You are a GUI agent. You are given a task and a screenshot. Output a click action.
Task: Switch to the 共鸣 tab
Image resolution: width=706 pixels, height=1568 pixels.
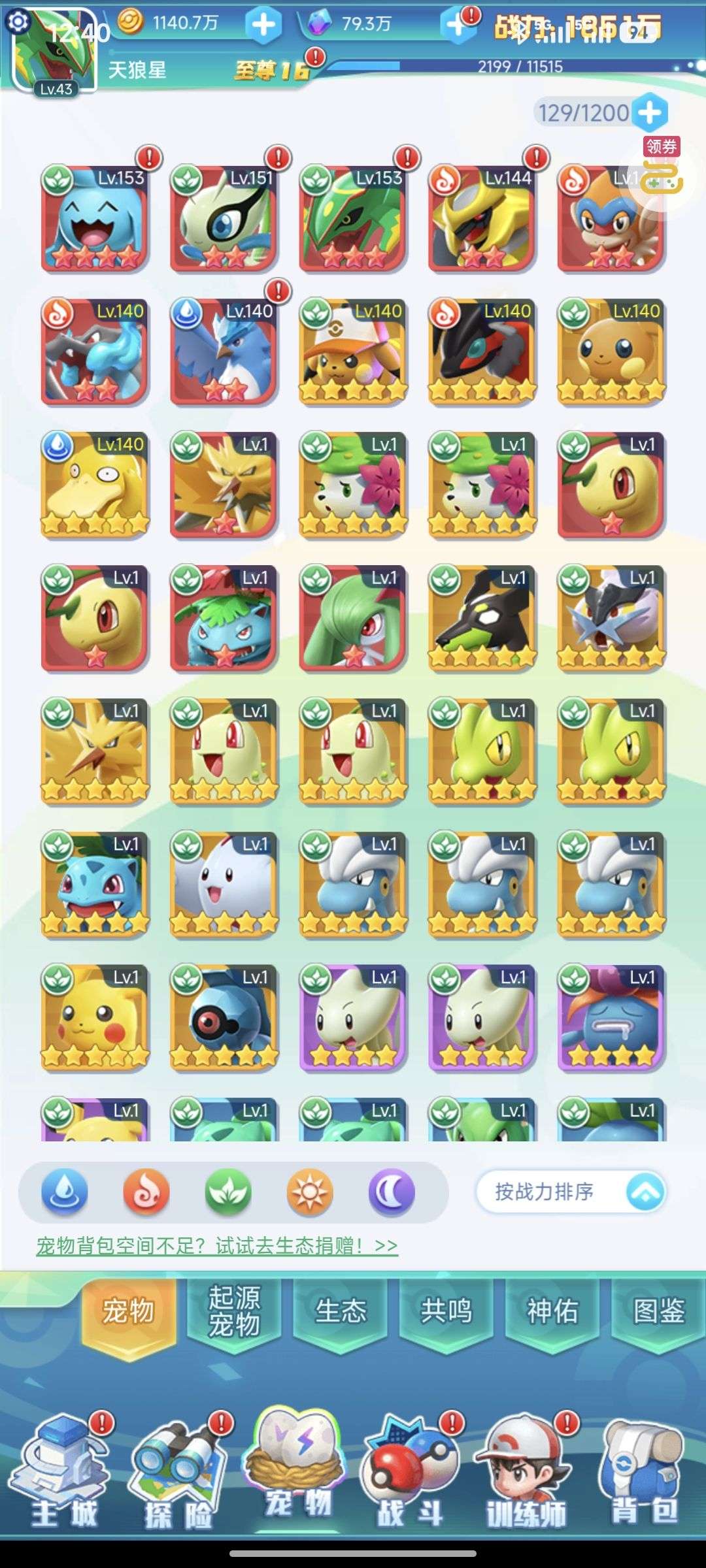click(446, 1311)
